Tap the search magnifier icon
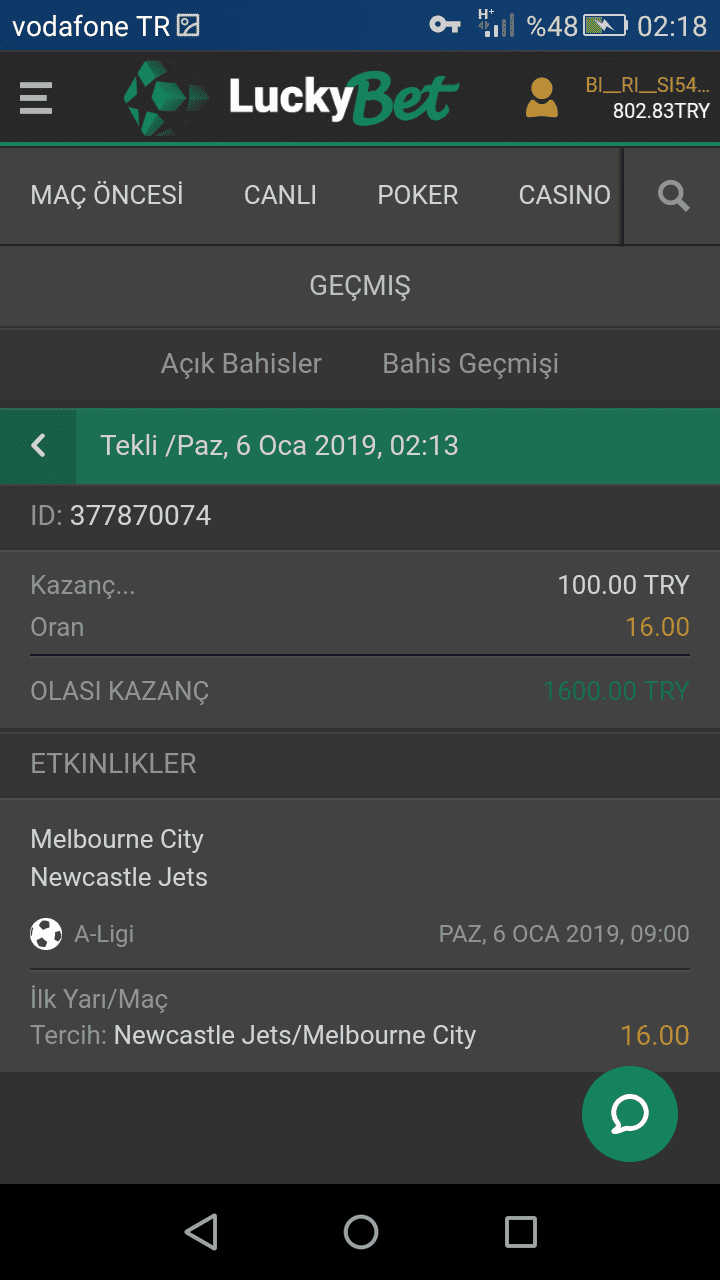The height and width of the screenshot is (1280, 720). click(673, 196)
